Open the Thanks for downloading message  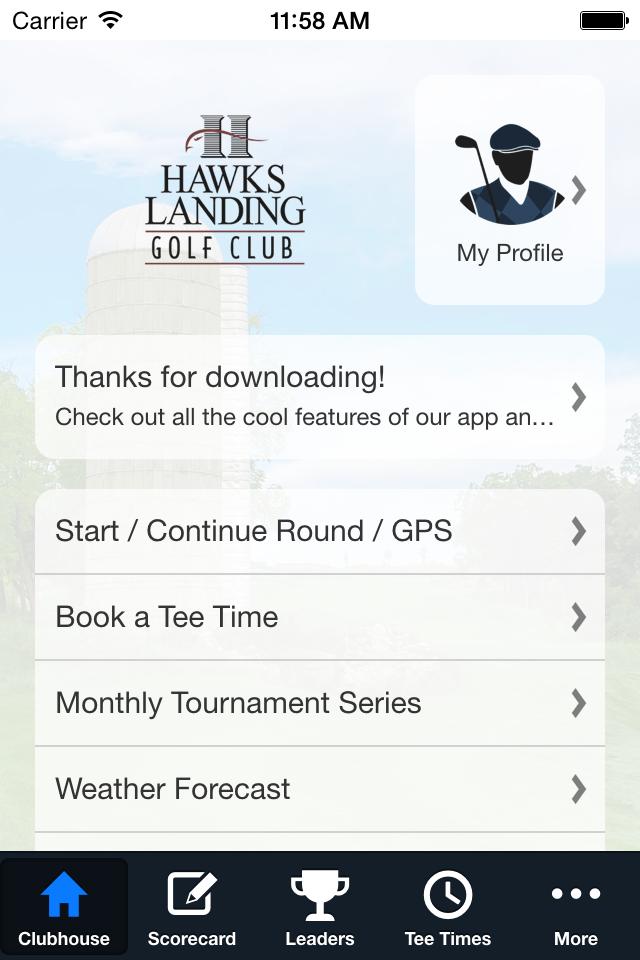pyautogui.click(x=319, y=397)
